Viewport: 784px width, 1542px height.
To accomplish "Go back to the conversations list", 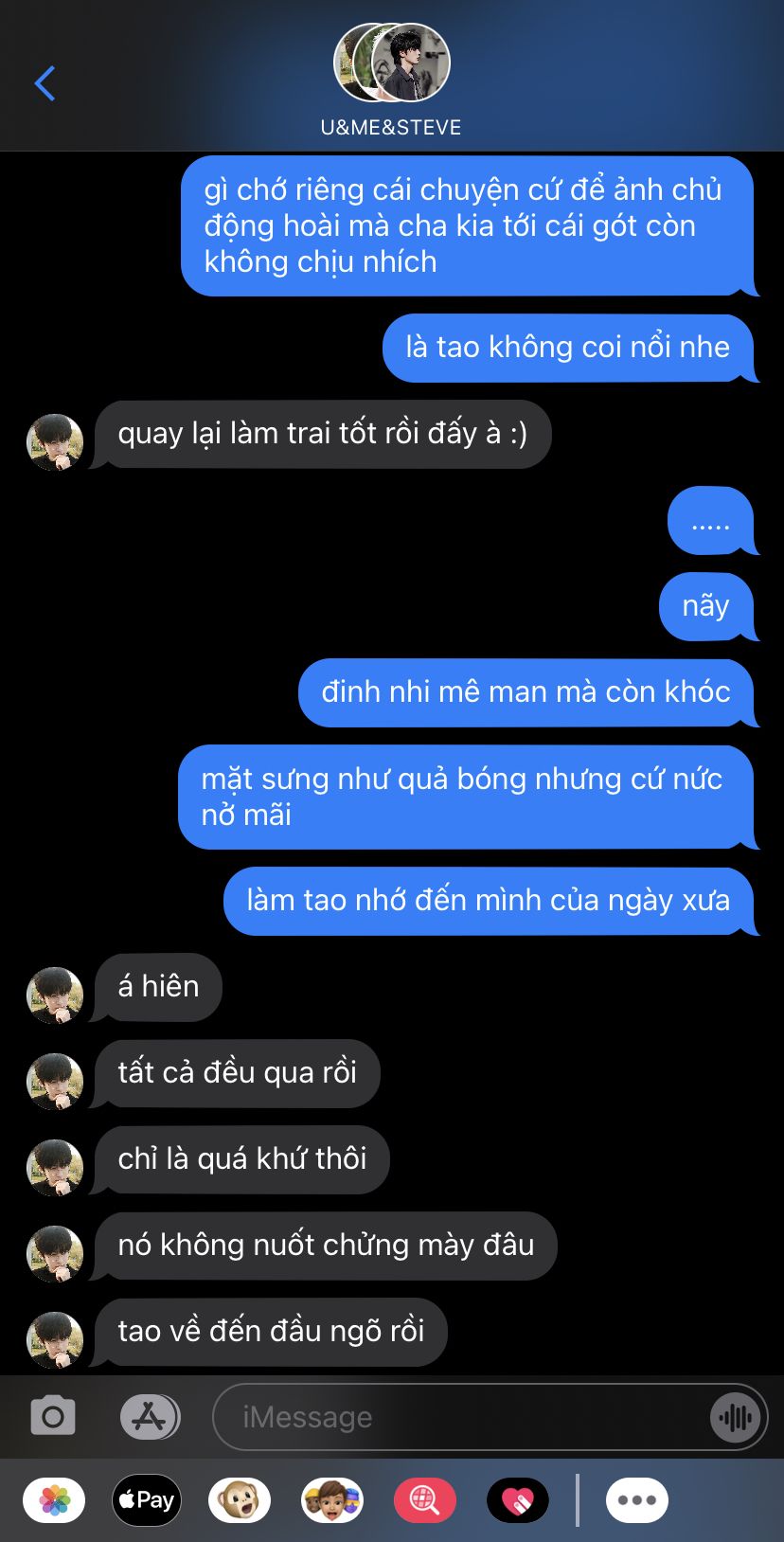I will click(45, 83).
